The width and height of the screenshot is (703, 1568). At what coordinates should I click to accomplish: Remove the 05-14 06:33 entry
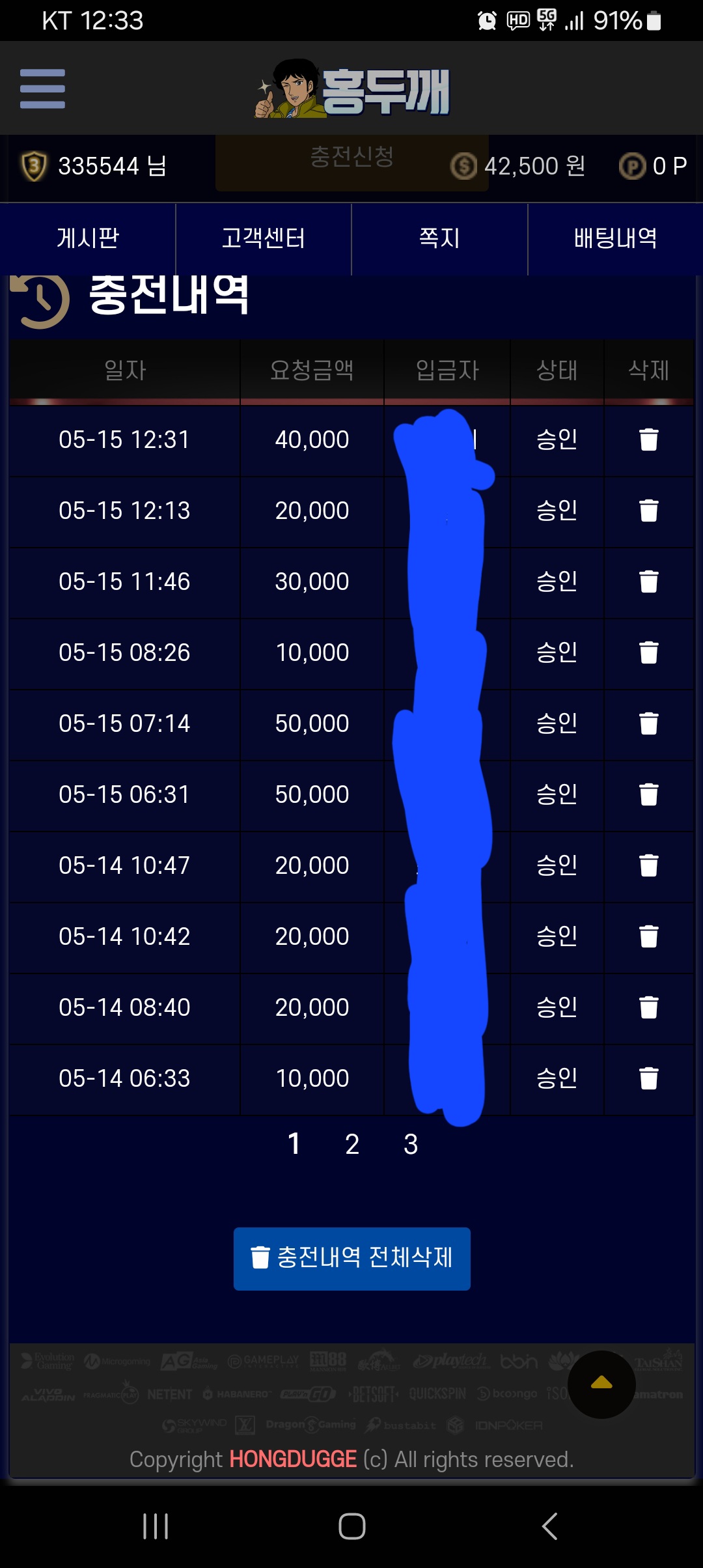pyautogui.click(x=649, y=1078)
